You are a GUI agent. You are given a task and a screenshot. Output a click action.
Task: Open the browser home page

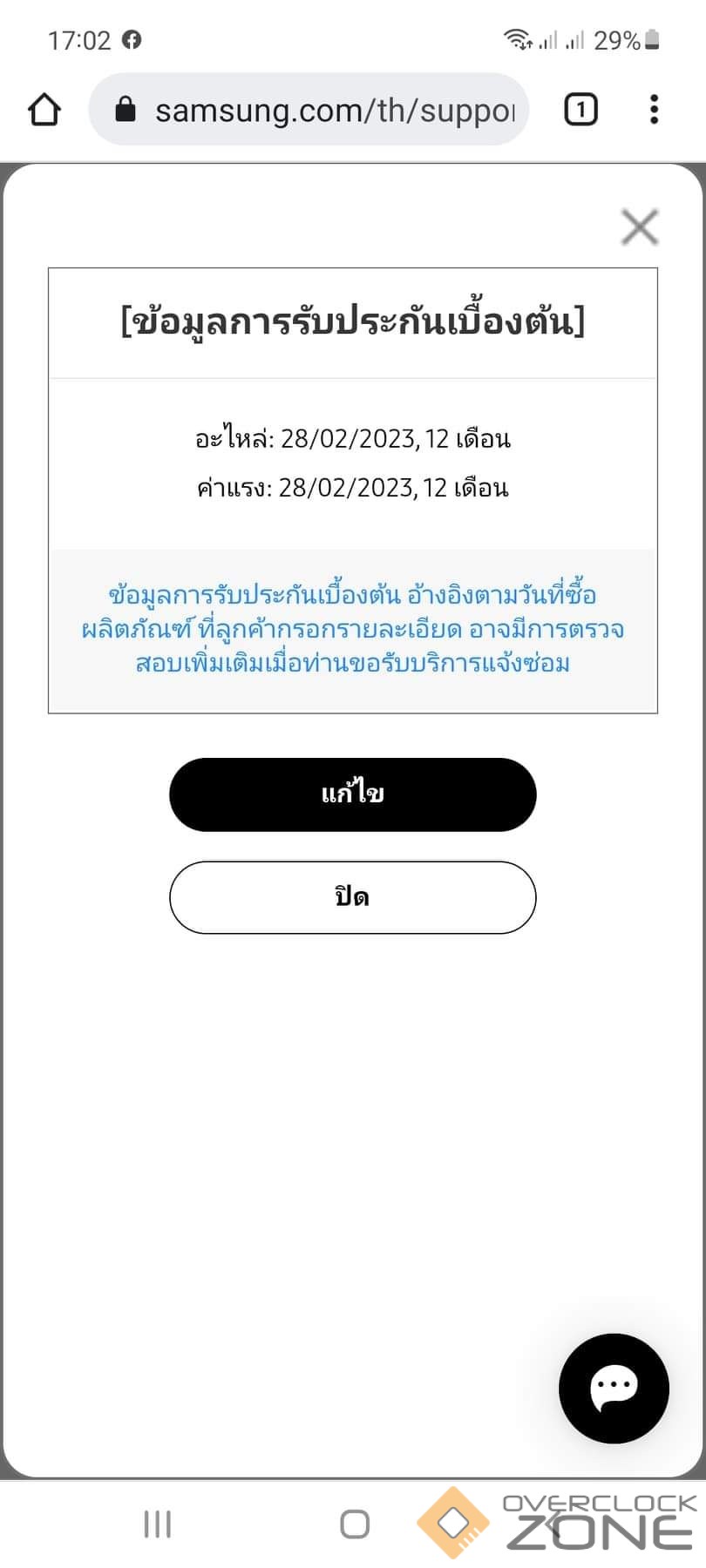[44, 110]
